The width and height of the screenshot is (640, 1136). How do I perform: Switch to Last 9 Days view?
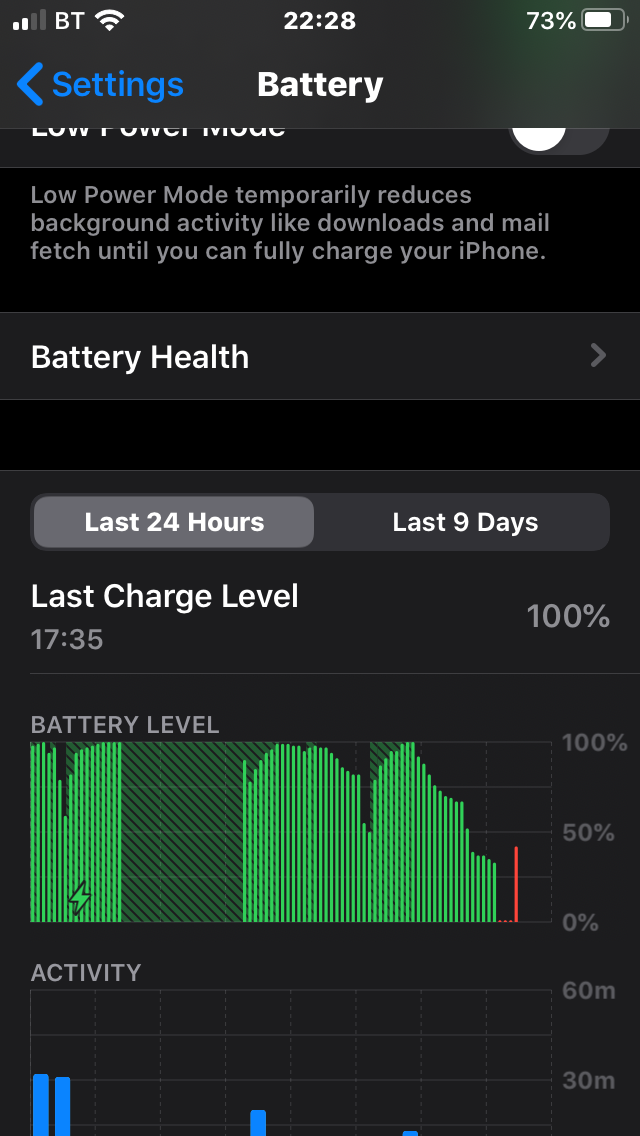tap(465, 522)
